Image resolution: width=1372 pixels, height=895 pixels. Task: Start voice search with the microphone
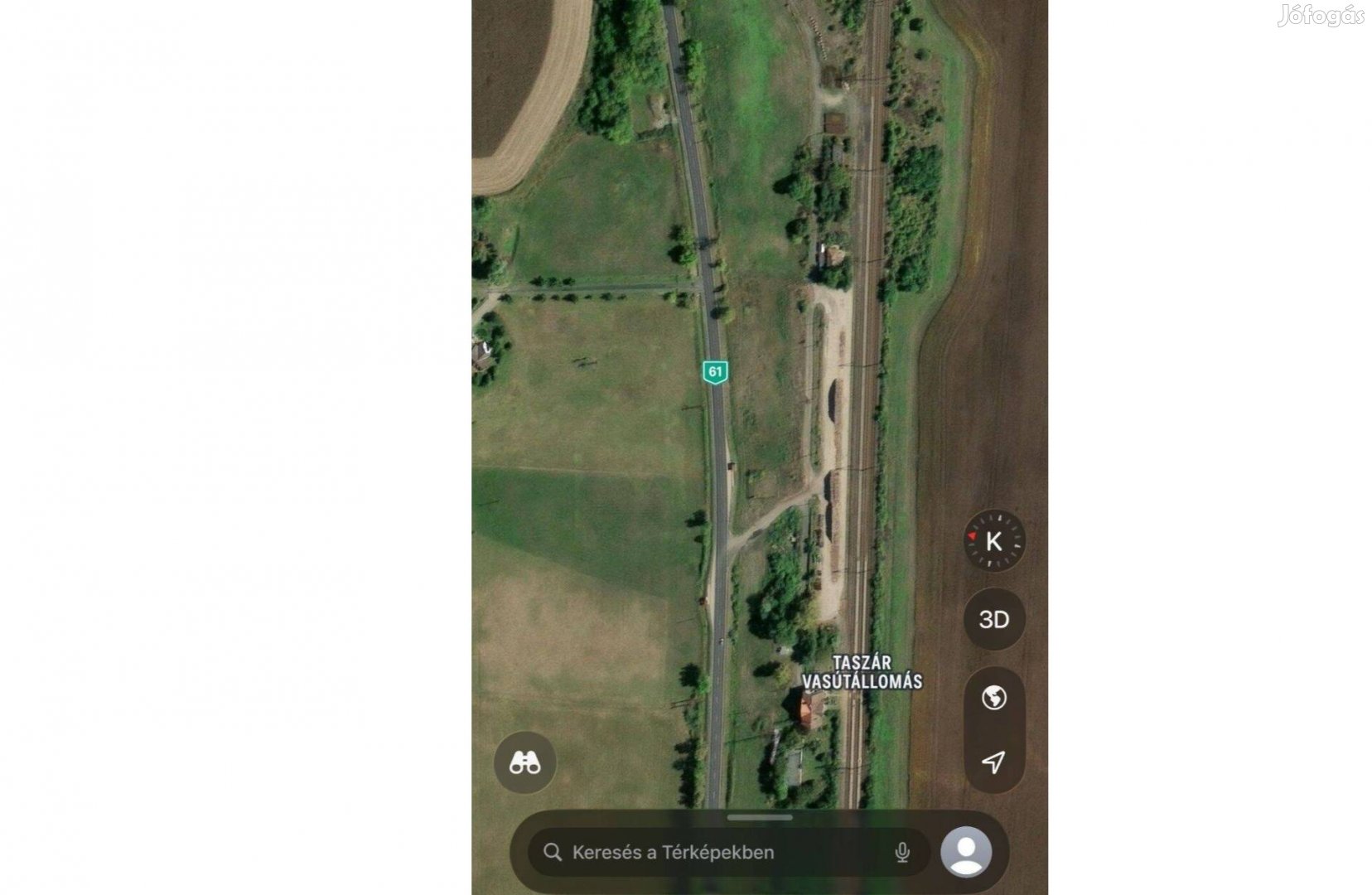(902, 852)
